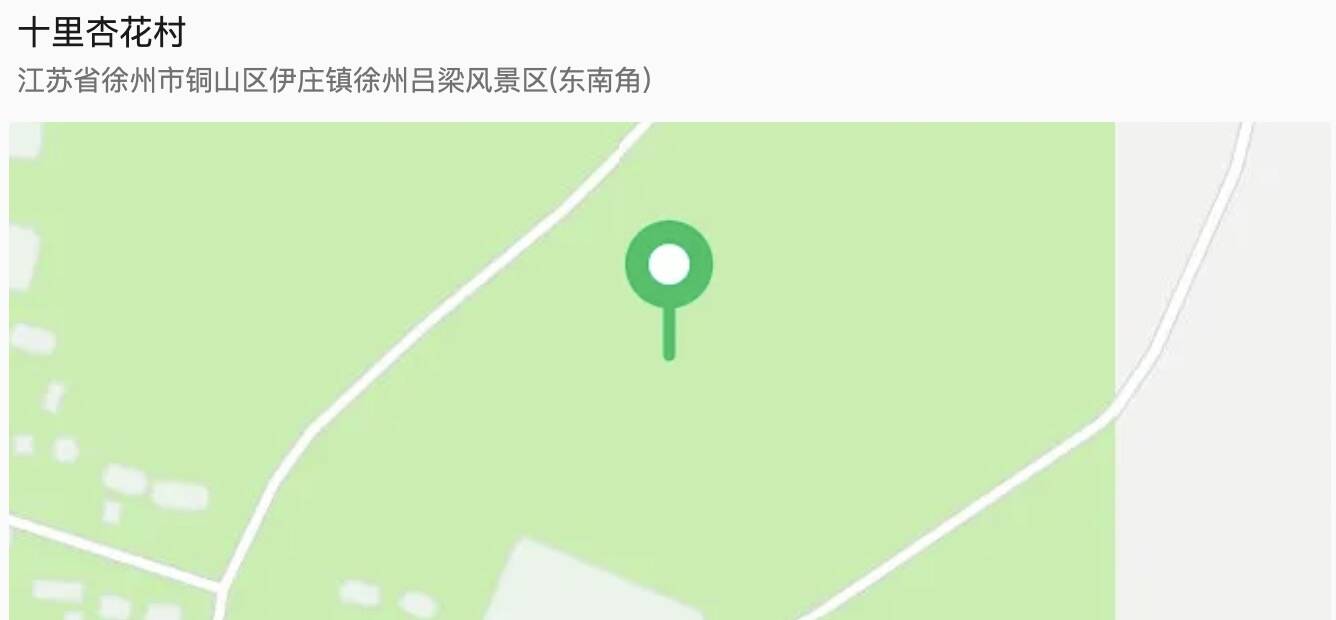1336x620 pixels.
Task: Open the 十里杏花村 location card
Action: click(x=102, y=34)
